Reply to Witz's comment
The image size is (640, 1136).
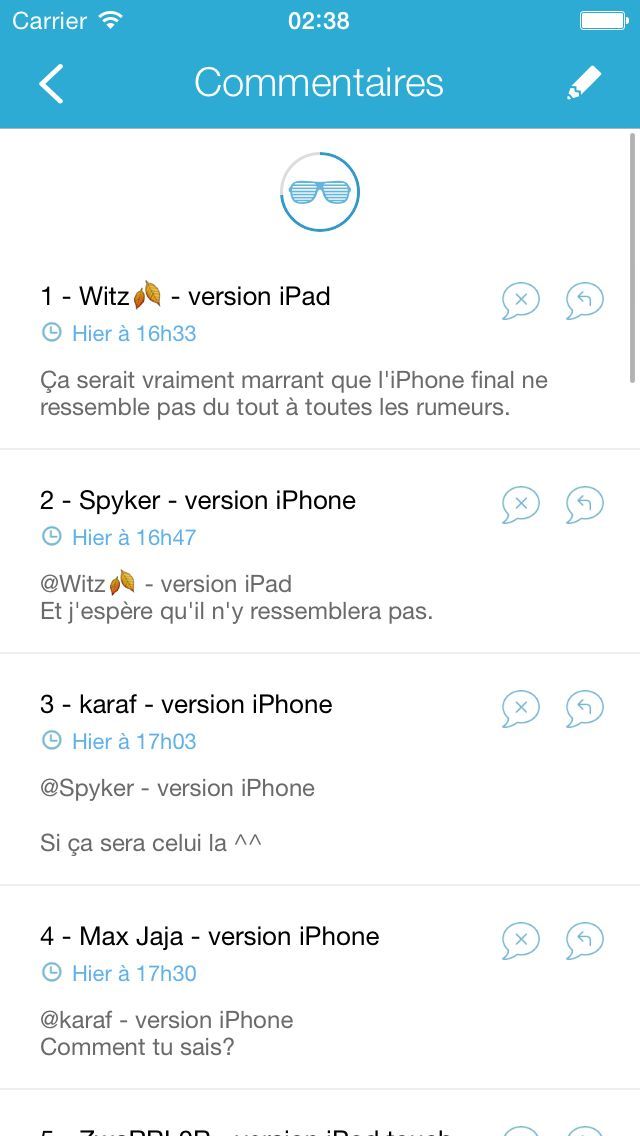coord(585,300)
